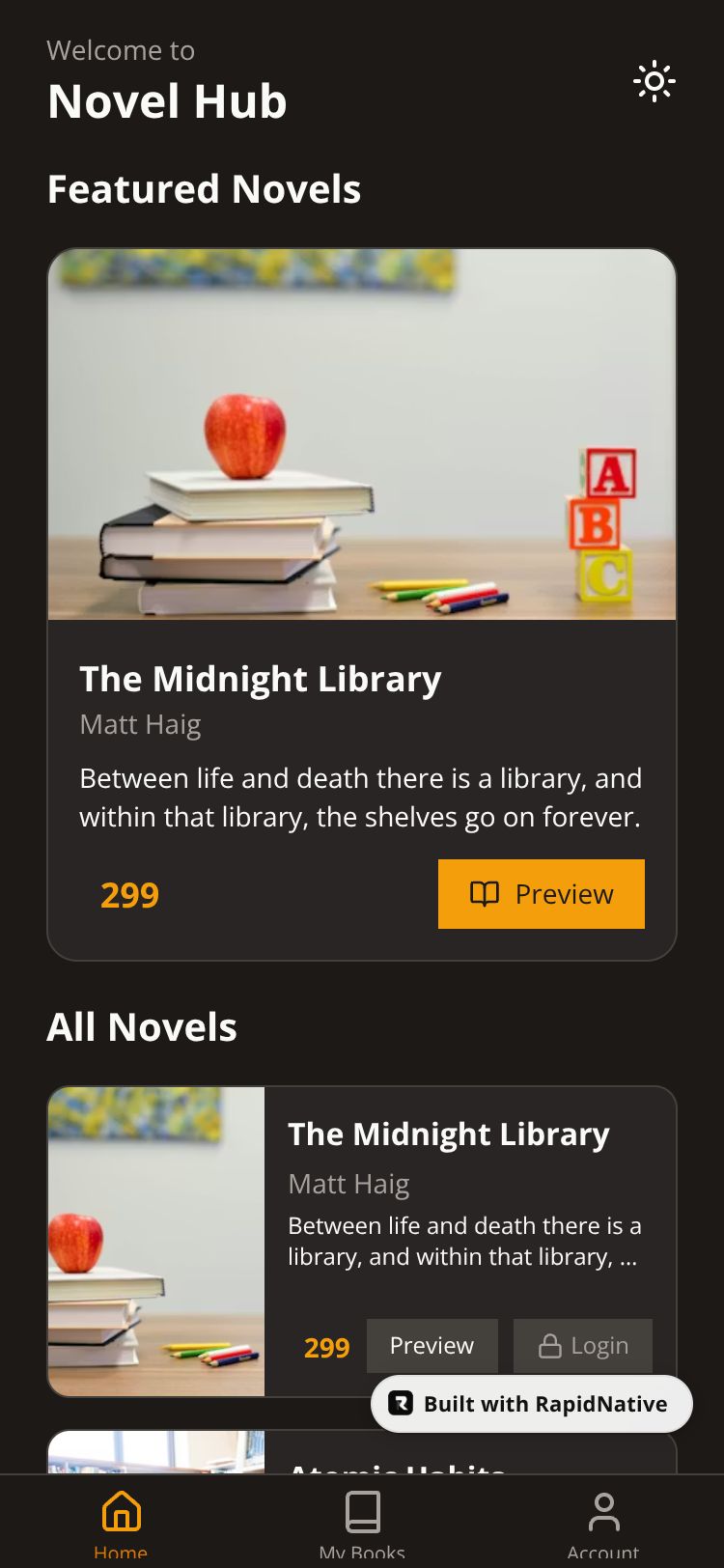Switch to the Home tab
The width and height of the screenshot is (724, 1568).
click(121, 1521)
